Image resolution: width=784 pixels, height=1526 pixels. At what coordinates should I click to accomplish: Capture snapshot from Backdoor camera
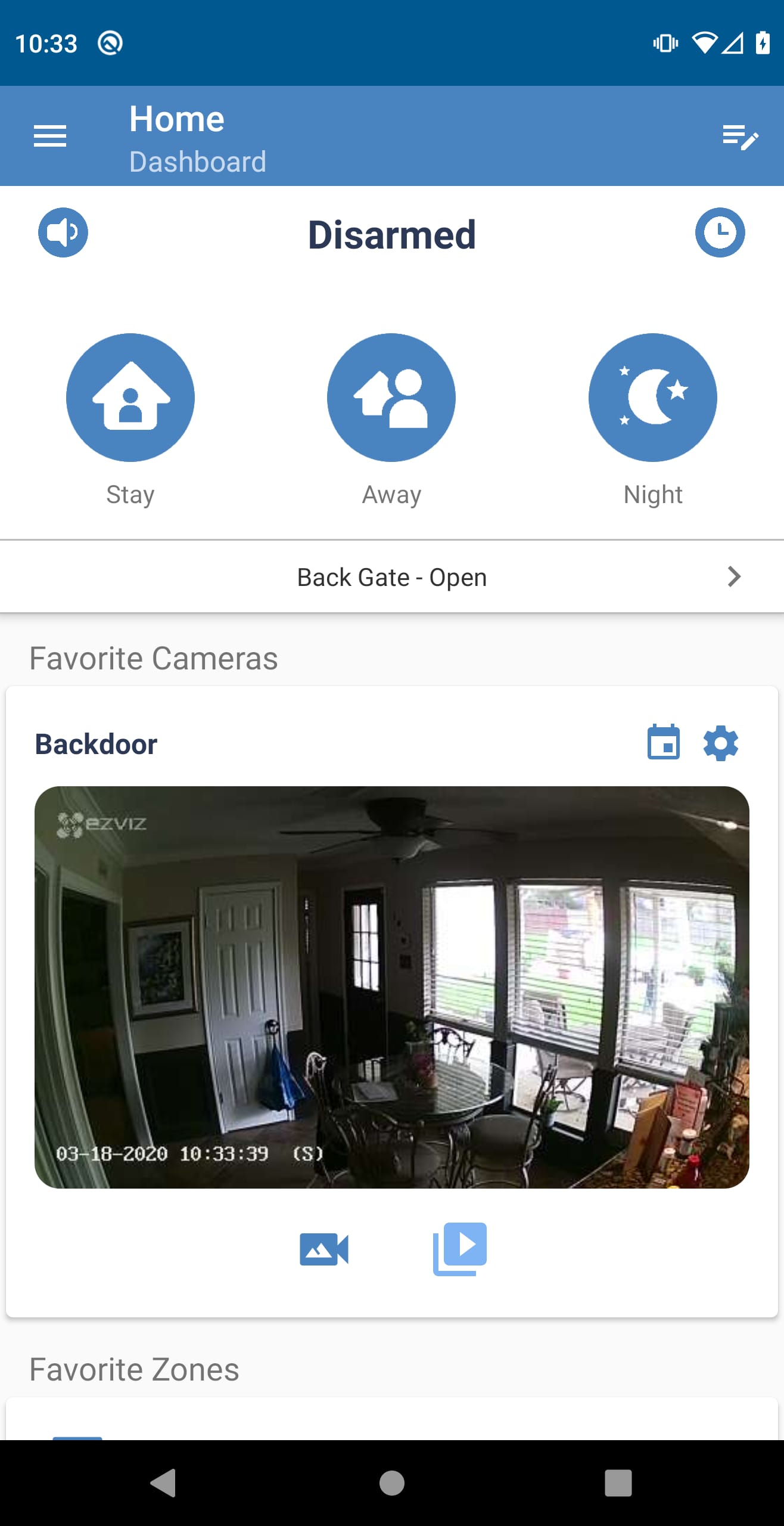323,1247
